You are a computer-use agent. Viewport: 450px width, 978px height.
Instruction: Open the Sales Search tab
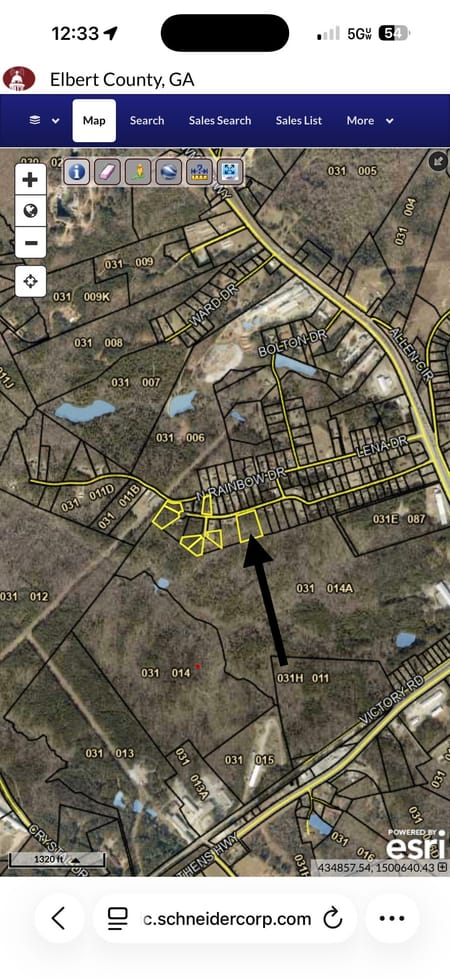coord(220,120)
